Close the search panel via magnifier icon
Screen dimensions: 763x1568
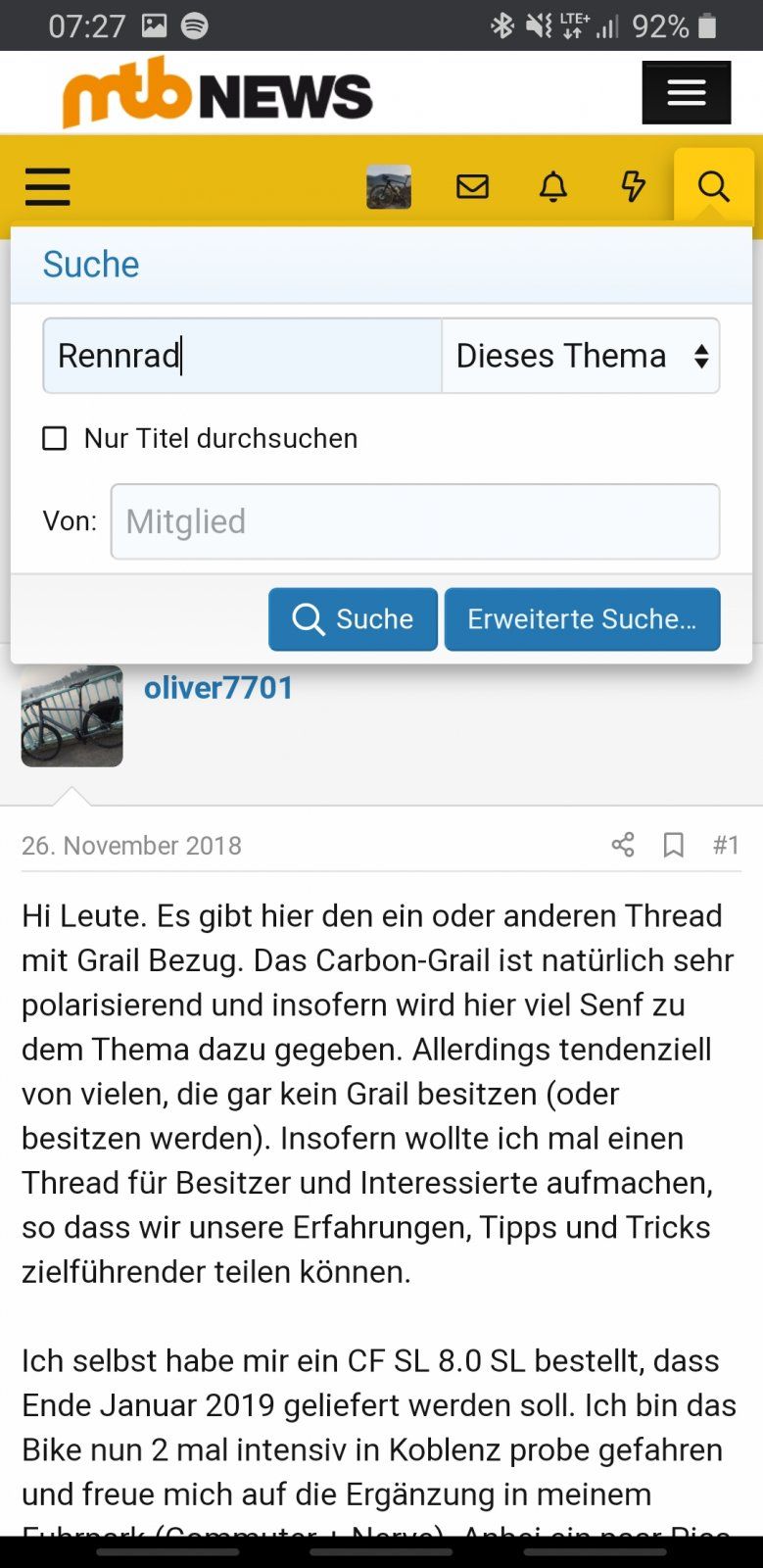[x=713, y=186]
